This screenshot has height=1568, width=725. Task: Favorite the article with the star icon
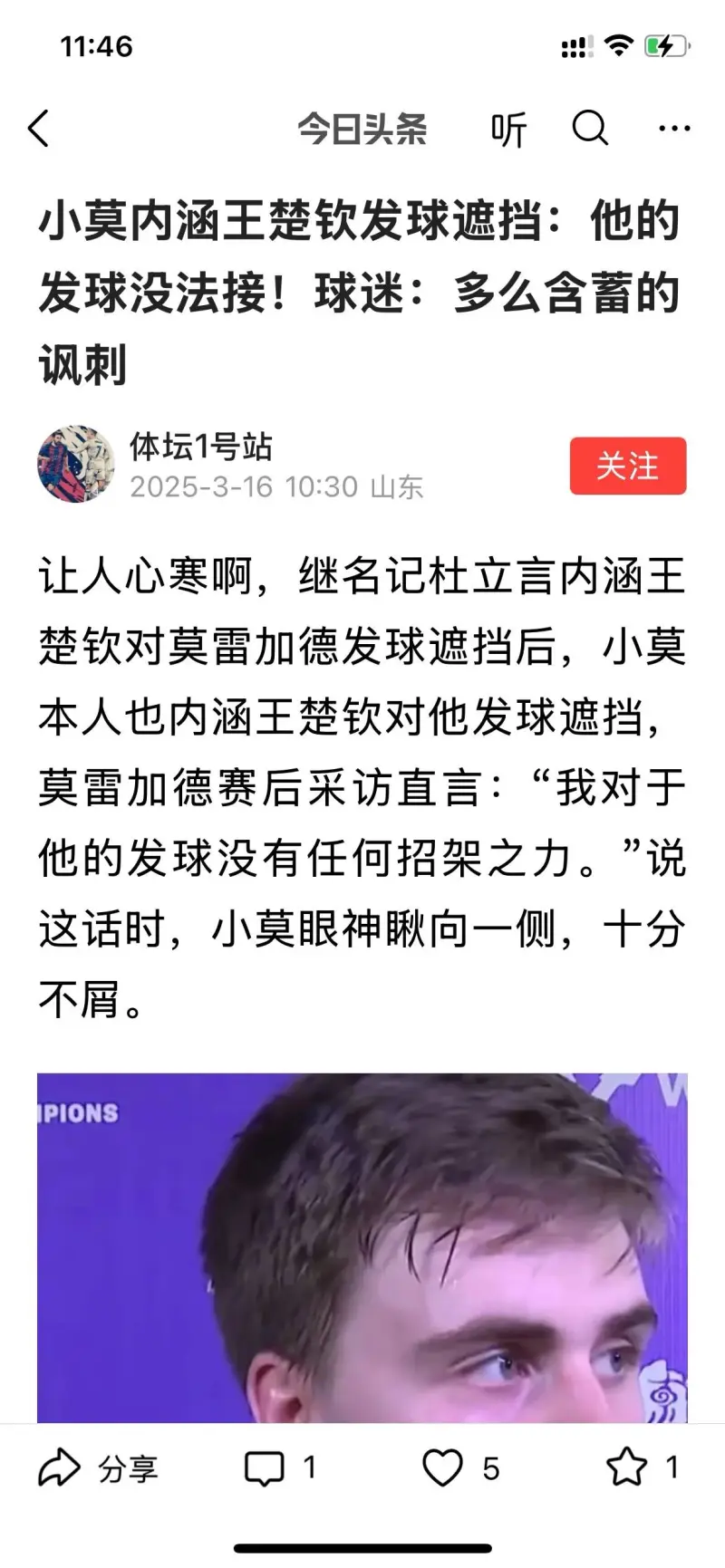click(x=626, y=1468)
